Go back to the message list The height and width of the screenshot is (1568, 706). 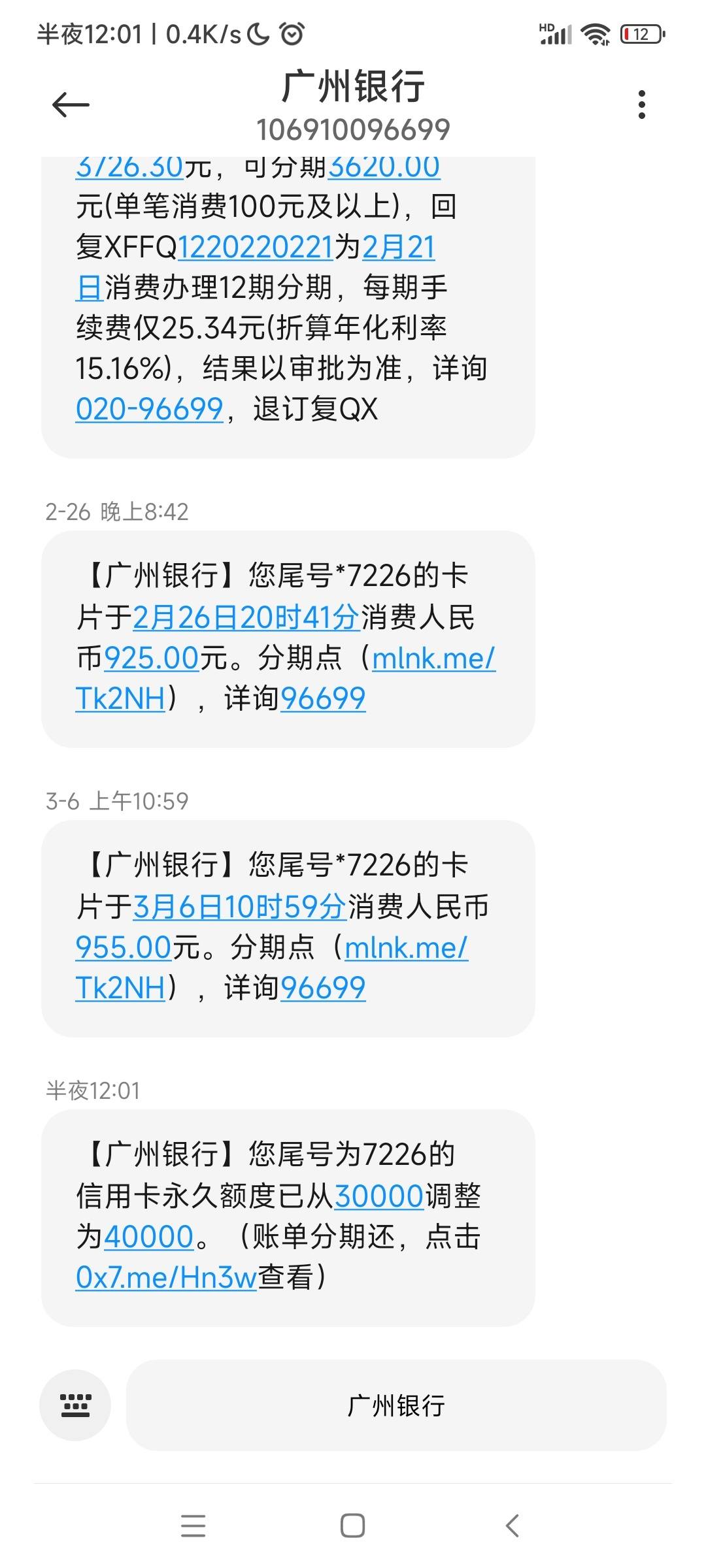click(x=71, y=105)
